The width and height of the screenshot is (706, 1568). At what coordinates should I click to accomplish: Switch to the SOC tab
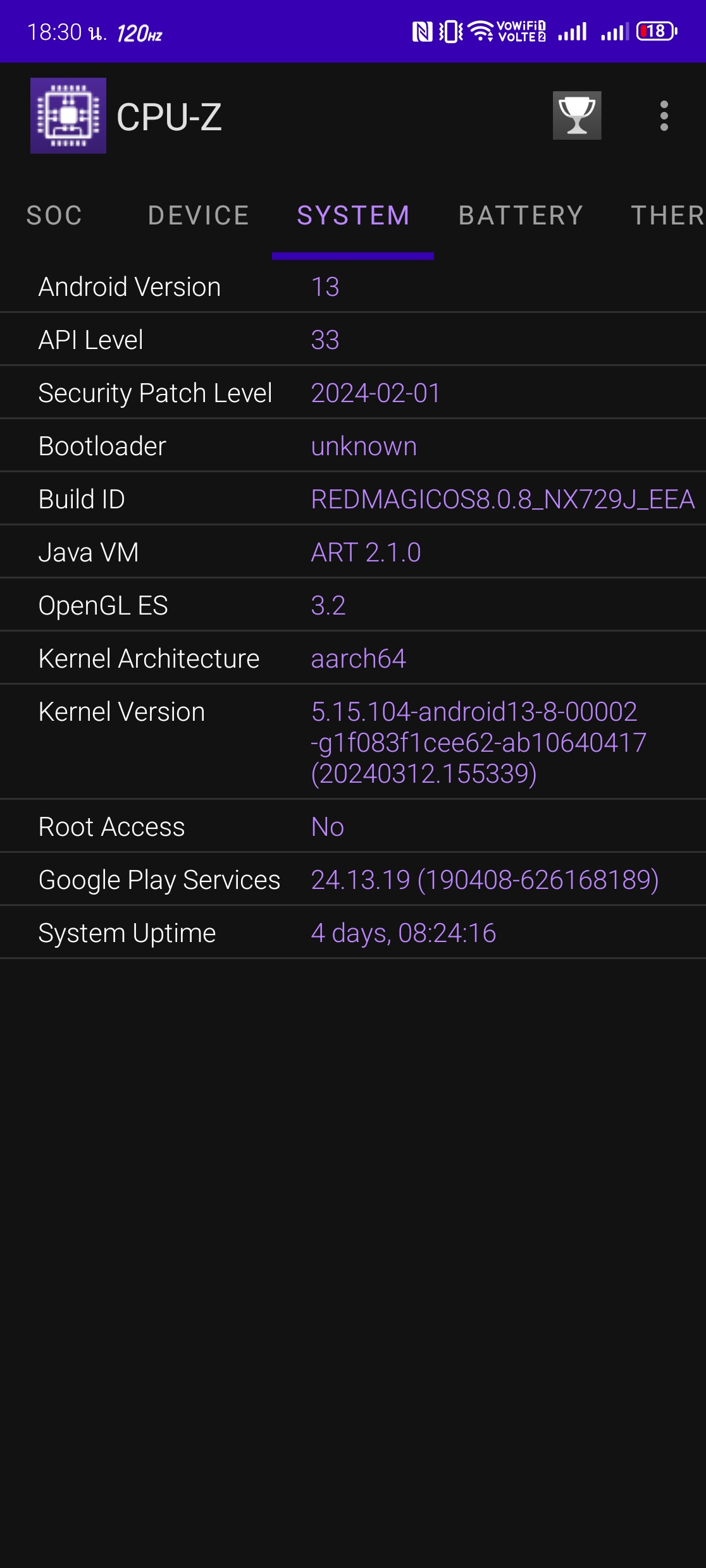point(54,216)
